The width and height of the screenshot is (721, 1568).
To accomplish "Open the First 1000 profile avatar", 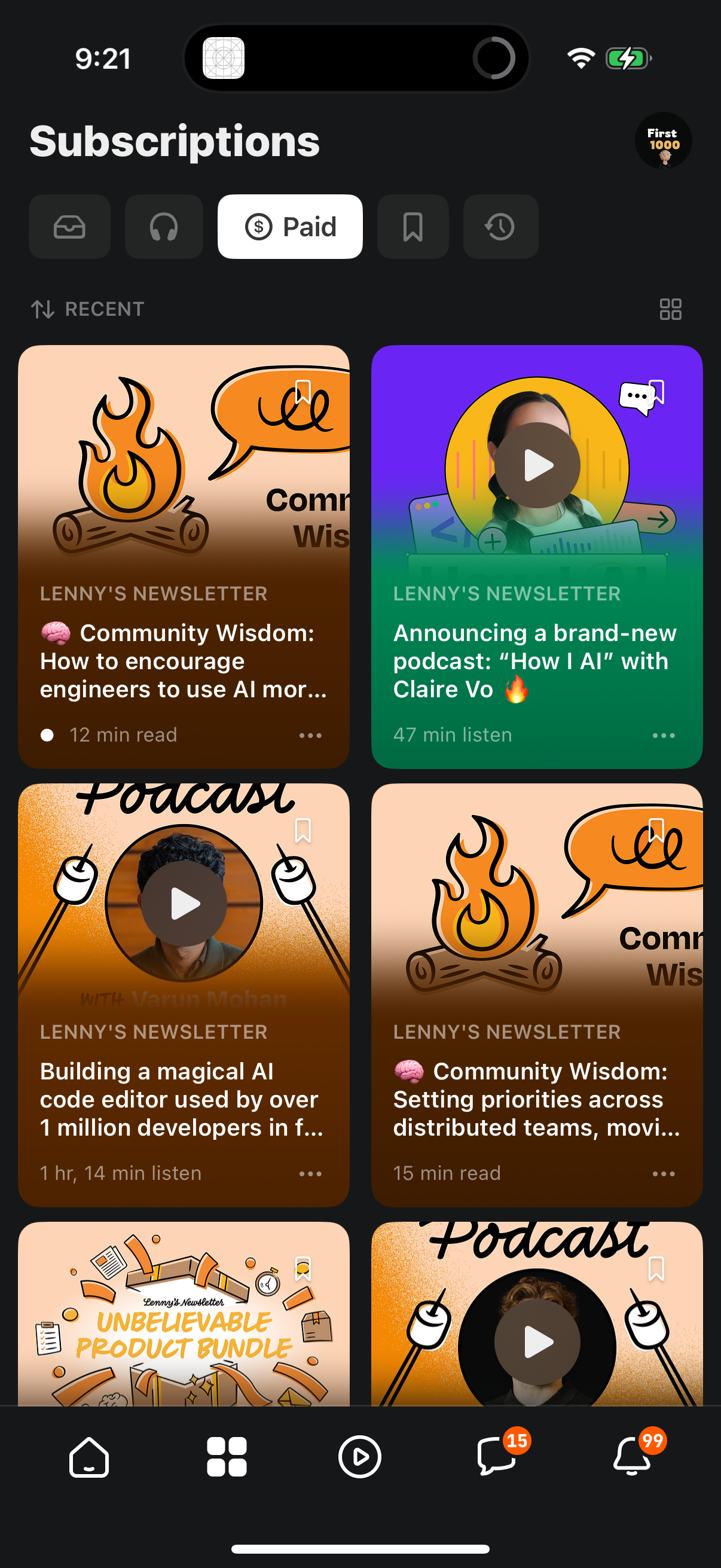I will [663, 140].
